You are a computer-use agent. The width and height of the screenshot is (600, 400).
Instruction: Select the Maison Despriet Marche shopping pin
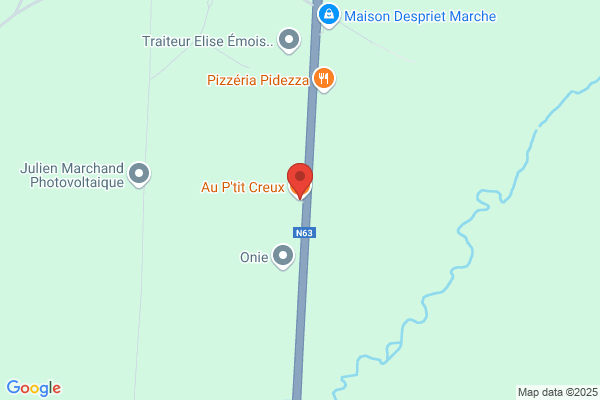coord(328,15)
